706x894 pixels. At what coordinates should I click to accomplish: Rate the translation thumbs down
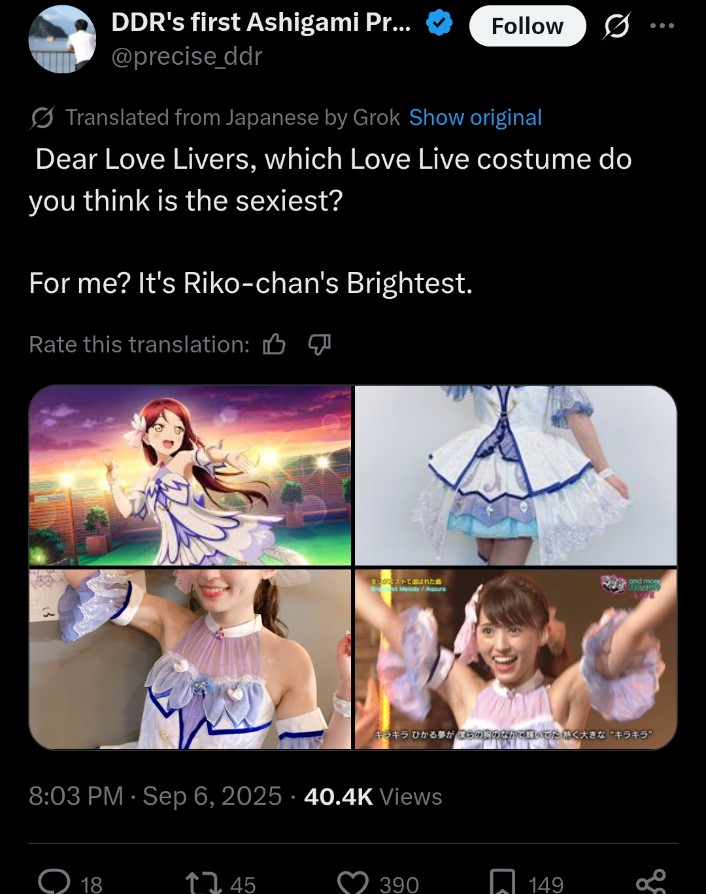[319, 345]
